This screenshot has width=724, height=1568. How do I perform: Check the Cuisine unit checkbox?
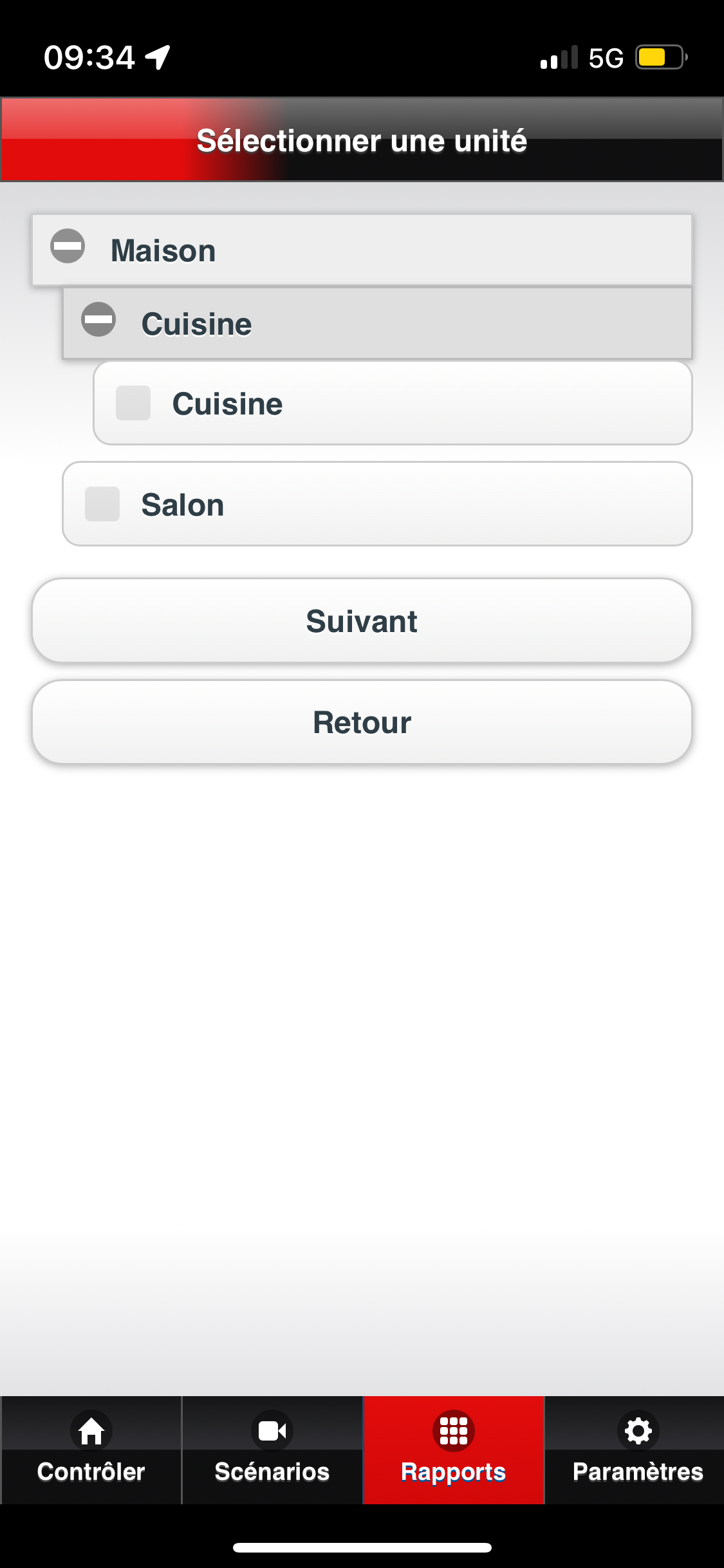point(133,404)
